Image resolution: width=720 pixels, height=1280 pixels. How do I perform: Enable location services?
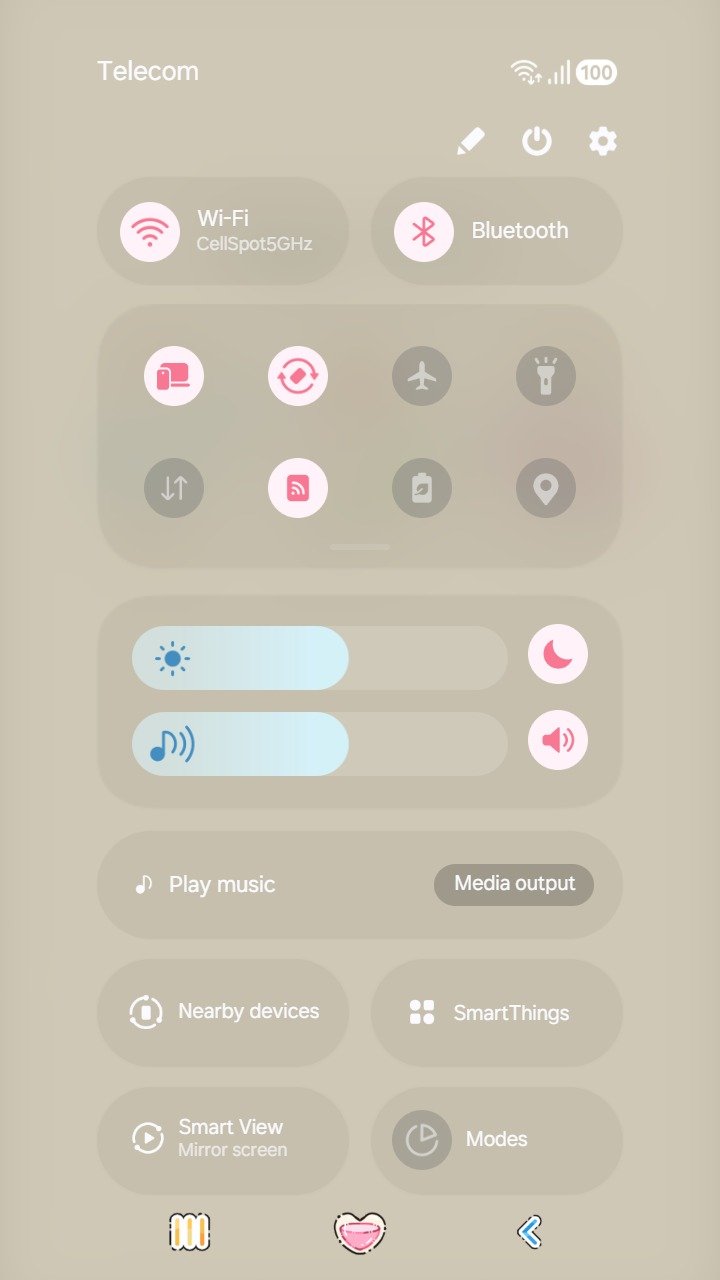click(546, 488)
